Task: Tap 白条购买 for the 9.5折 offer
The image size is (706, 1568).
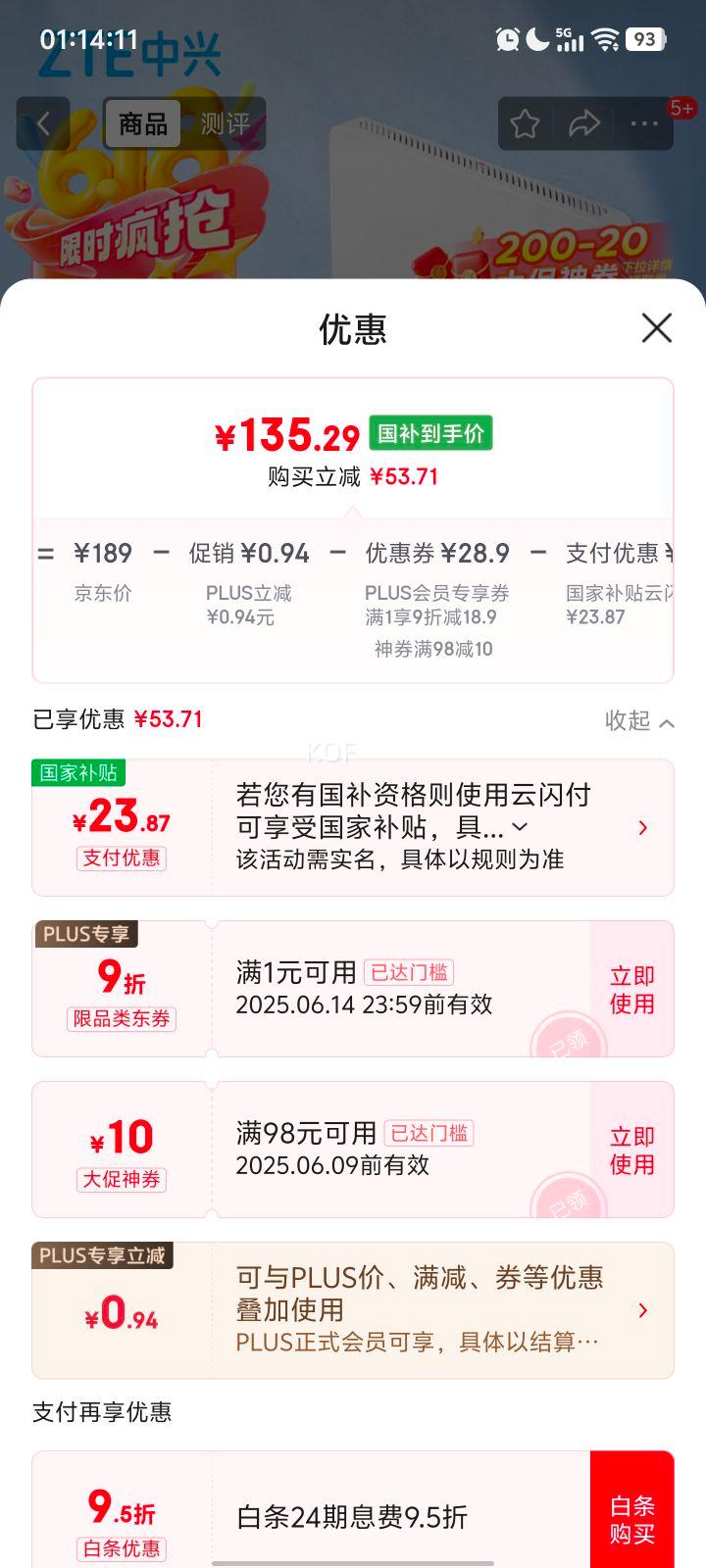Action: [x=631, y=1519]
